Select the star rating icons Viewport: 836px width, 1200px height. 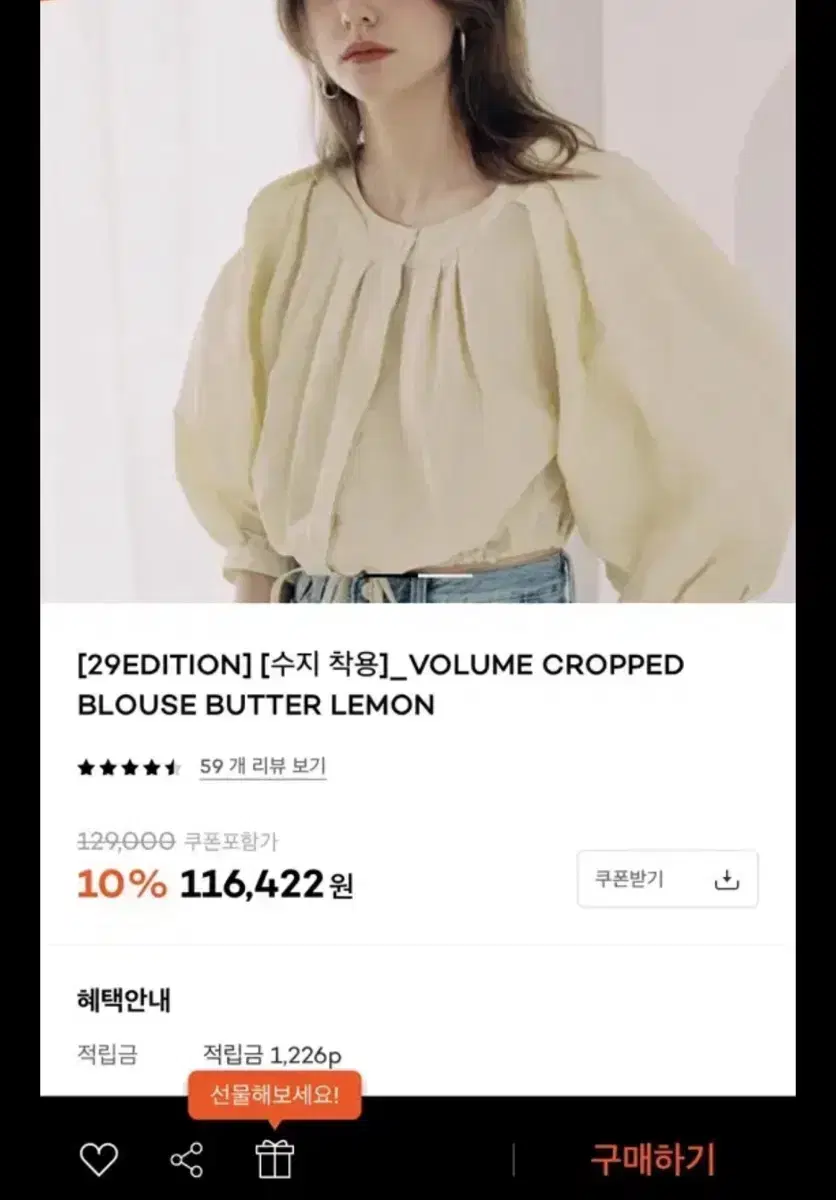tap(125, 763)
